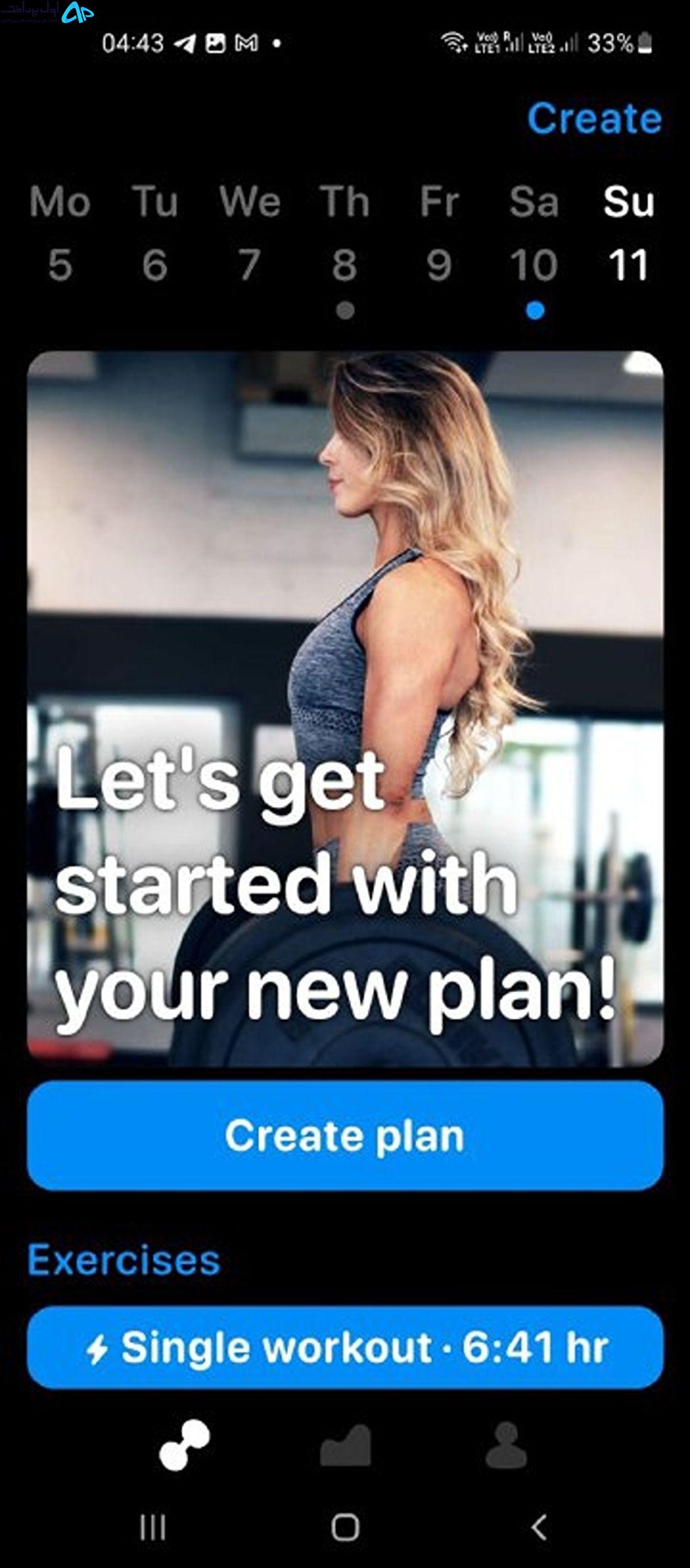
Task: Open the new plan promo card
Action: coord(345,709)
